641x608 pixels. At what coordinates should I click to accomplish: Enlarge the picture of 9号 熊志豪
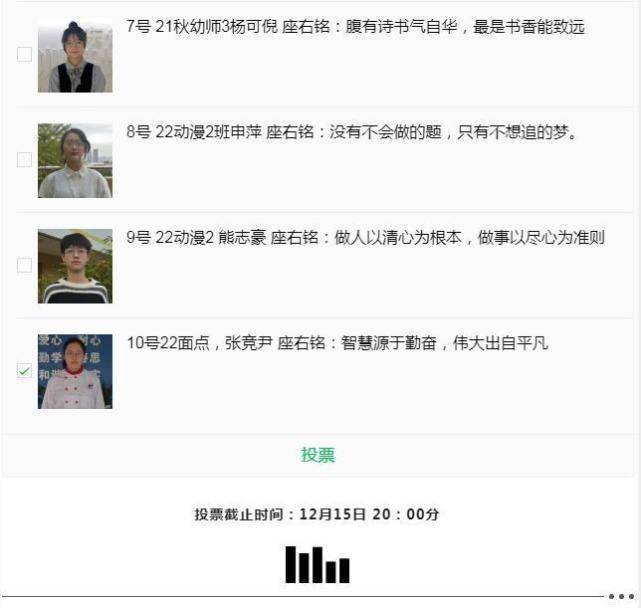coord(75,266)
